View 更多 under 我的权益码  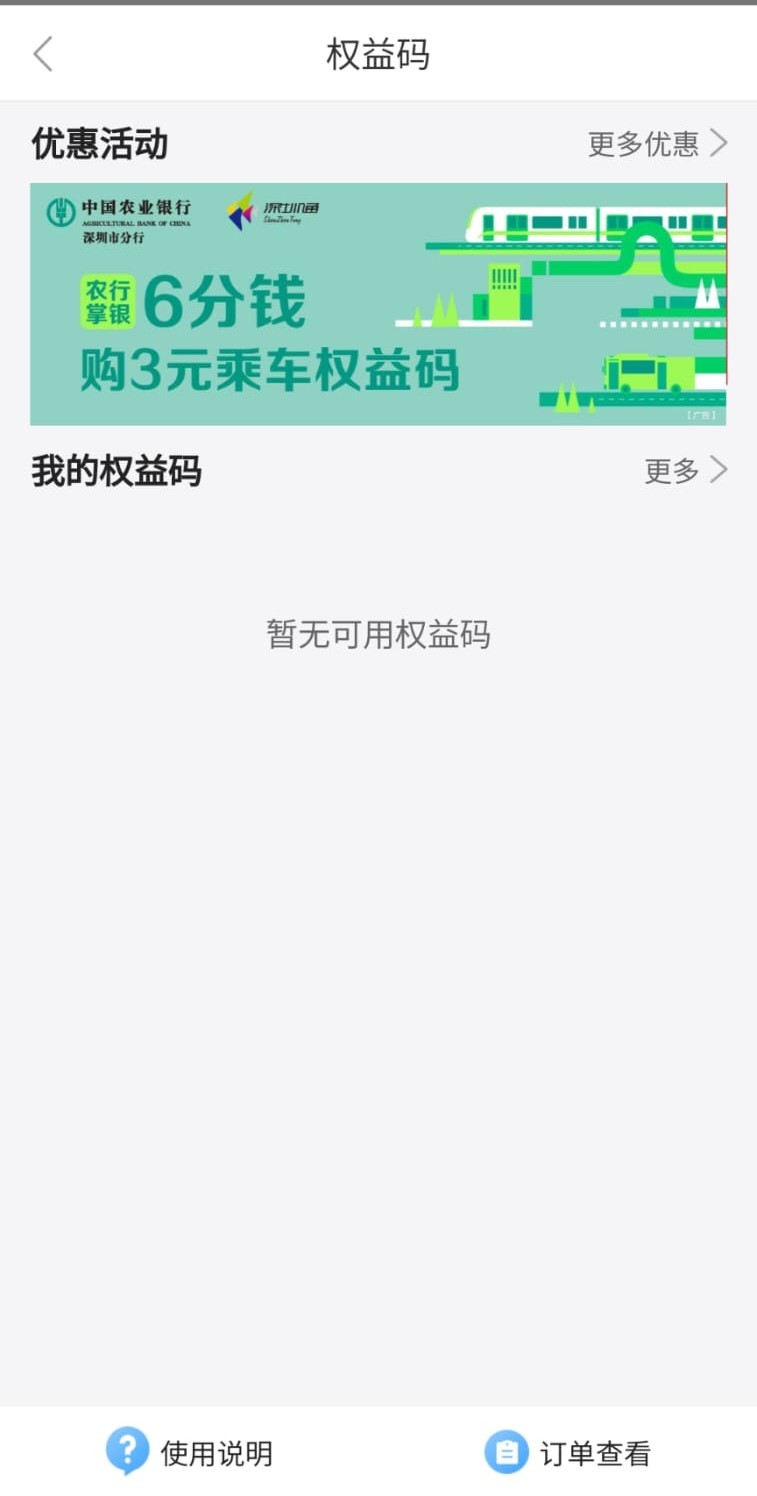point(685,471)
